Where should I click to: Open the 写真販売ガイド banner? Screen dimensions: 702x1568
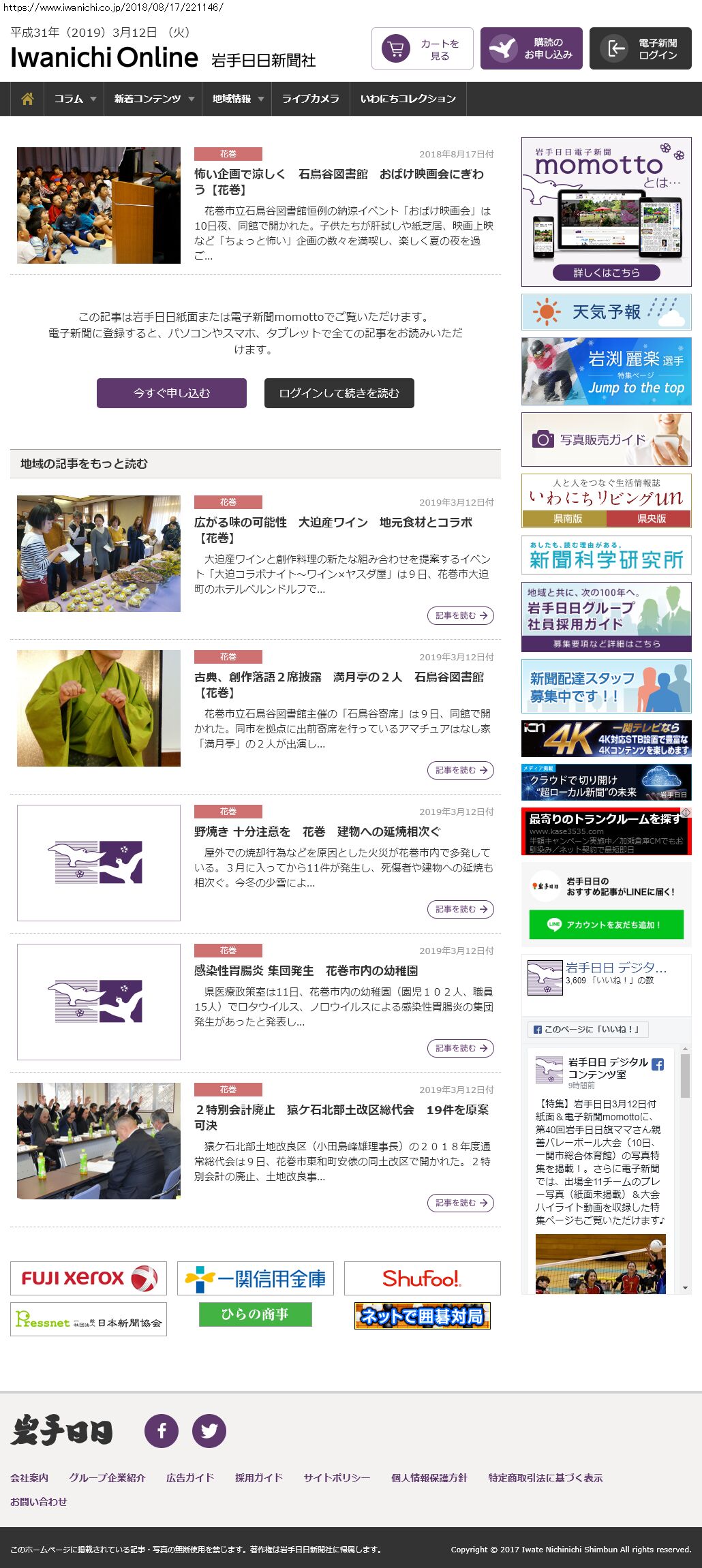(606, 440)
